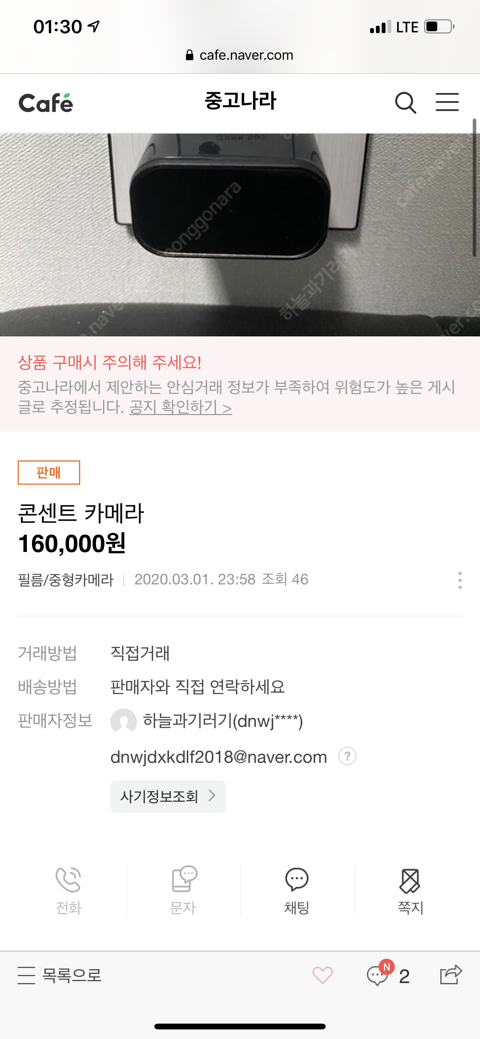Open the product photo

[x=240, y=235]
